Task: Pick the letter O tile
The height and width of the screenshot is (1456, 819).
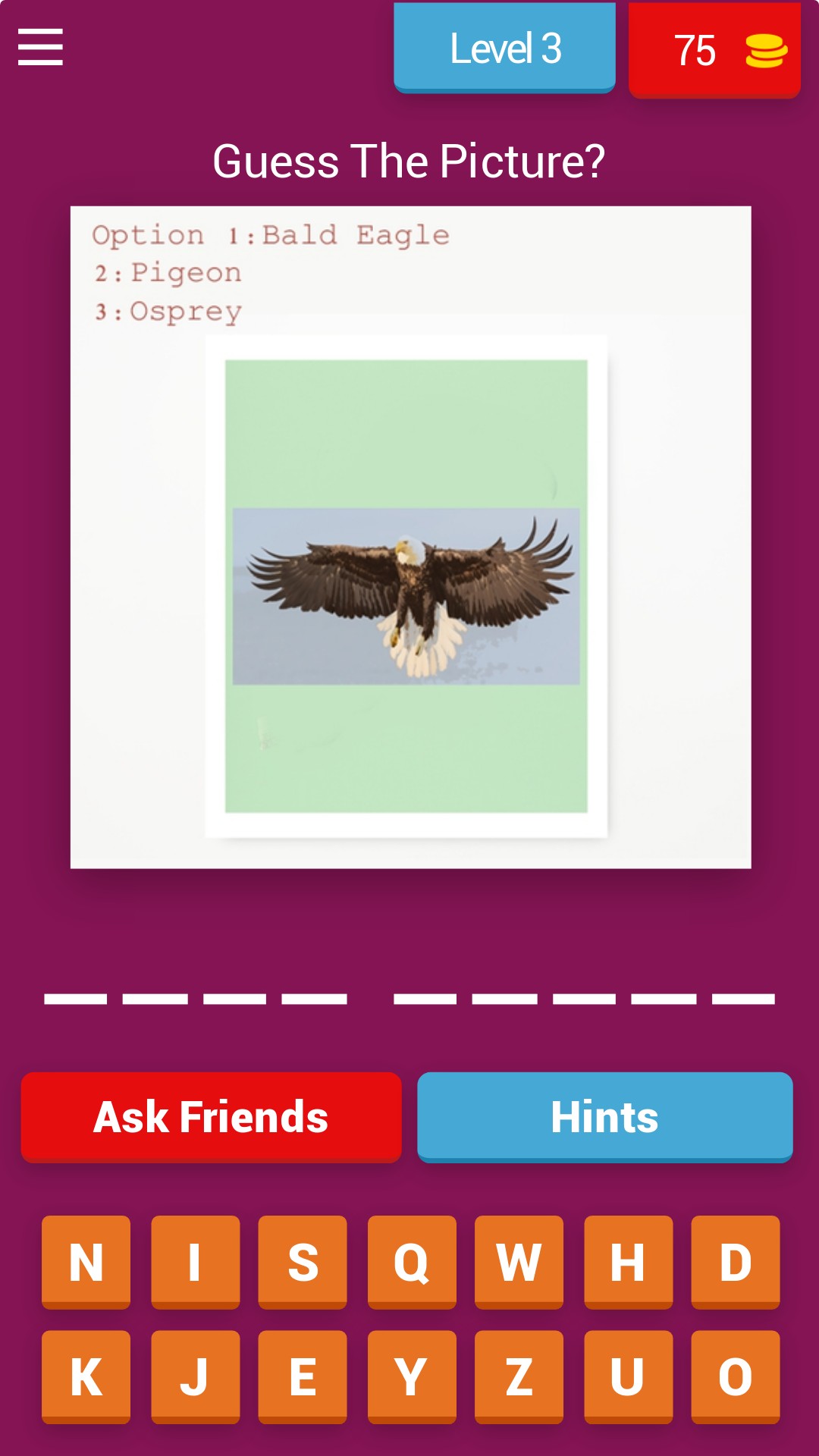Action: [x=735, y=1376]
